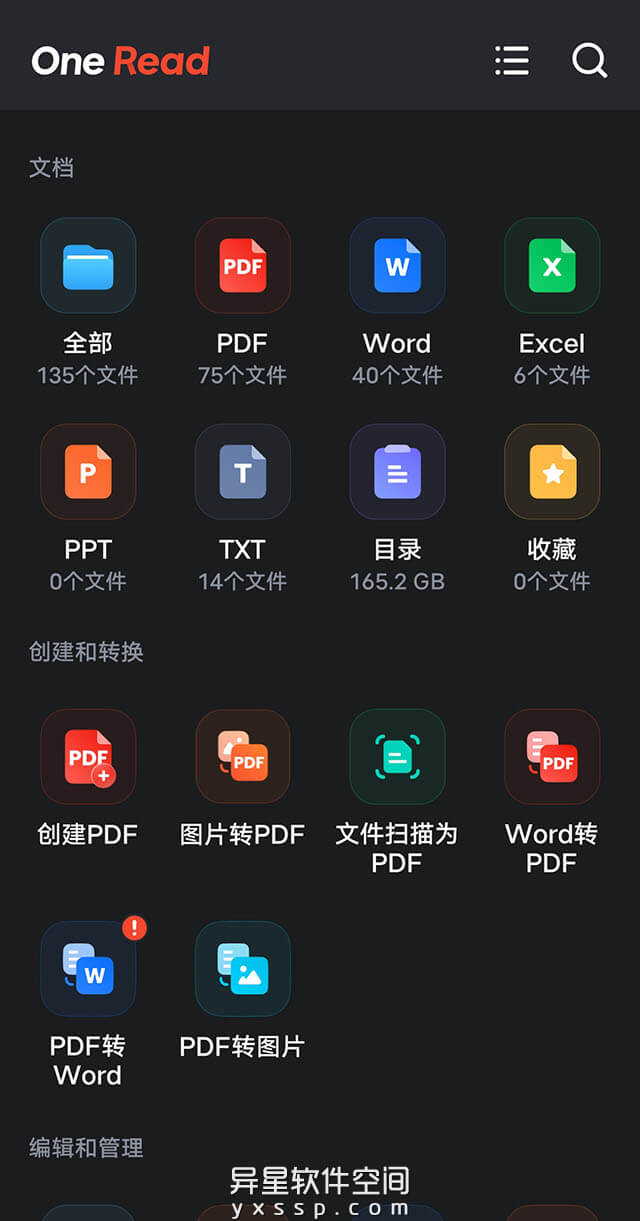Select the 创建PDF tool
Image resolution: width=640 pixels, height=1221 pixels.
[x=88, y=757]
